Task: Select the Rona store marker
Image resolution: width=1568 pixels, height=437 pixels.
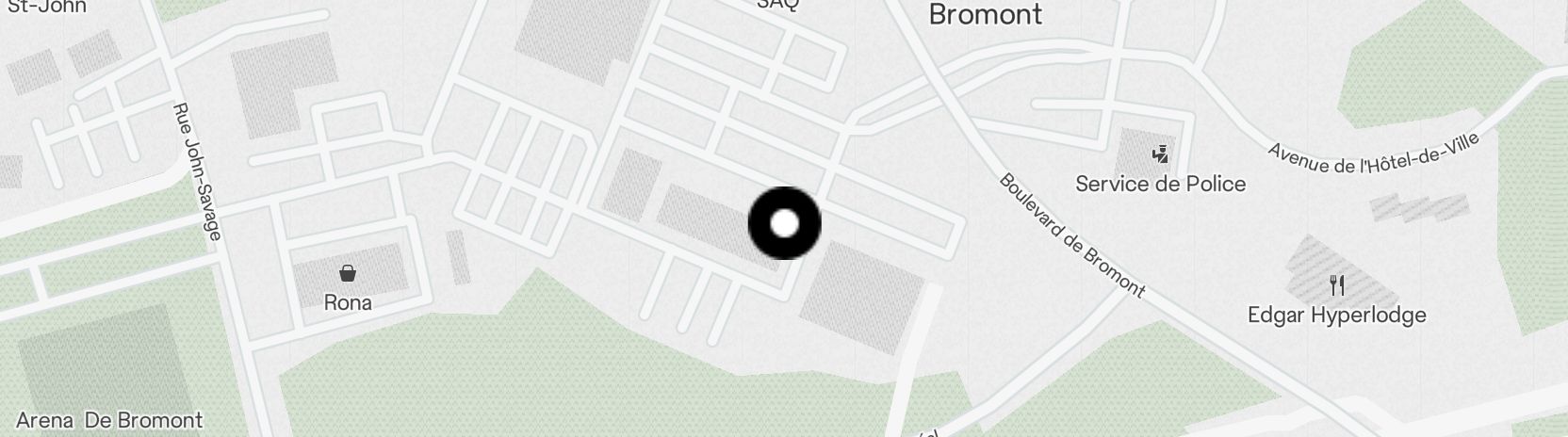Action: pyautogui.click(x=348, y=274)
